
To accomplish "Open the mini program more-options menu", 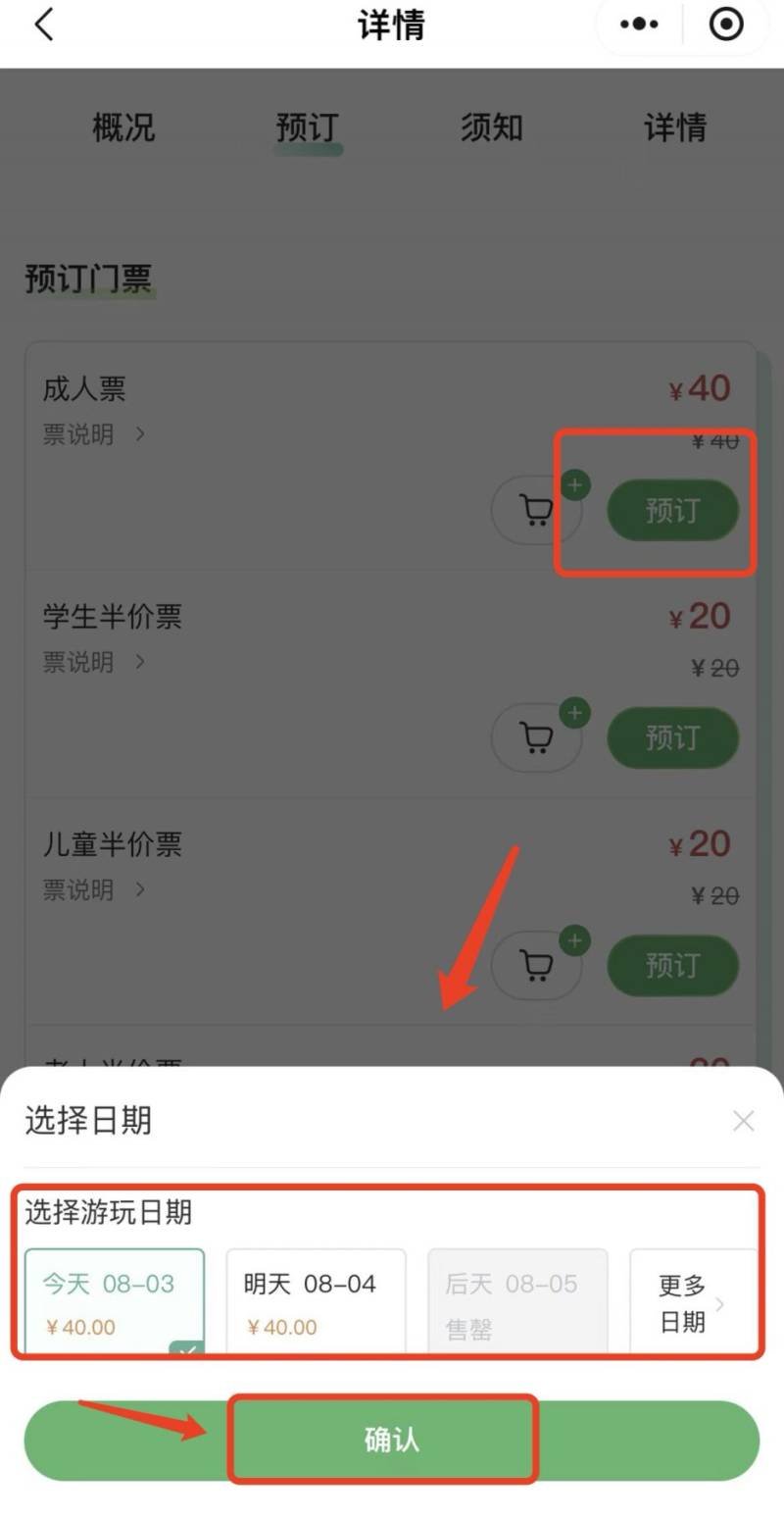I will click(639, 25).
